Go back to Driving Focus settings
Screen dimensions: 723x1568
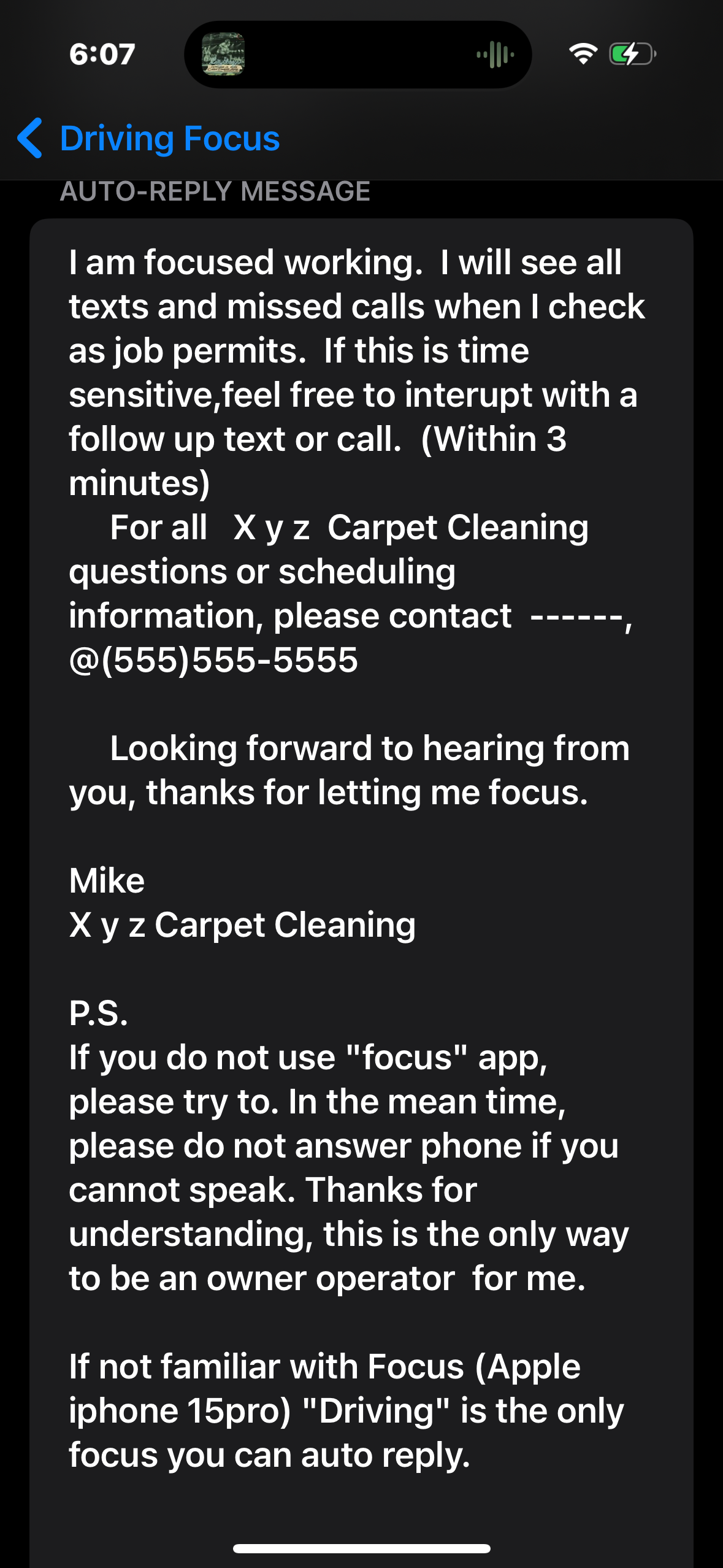[x=148, y=138]
